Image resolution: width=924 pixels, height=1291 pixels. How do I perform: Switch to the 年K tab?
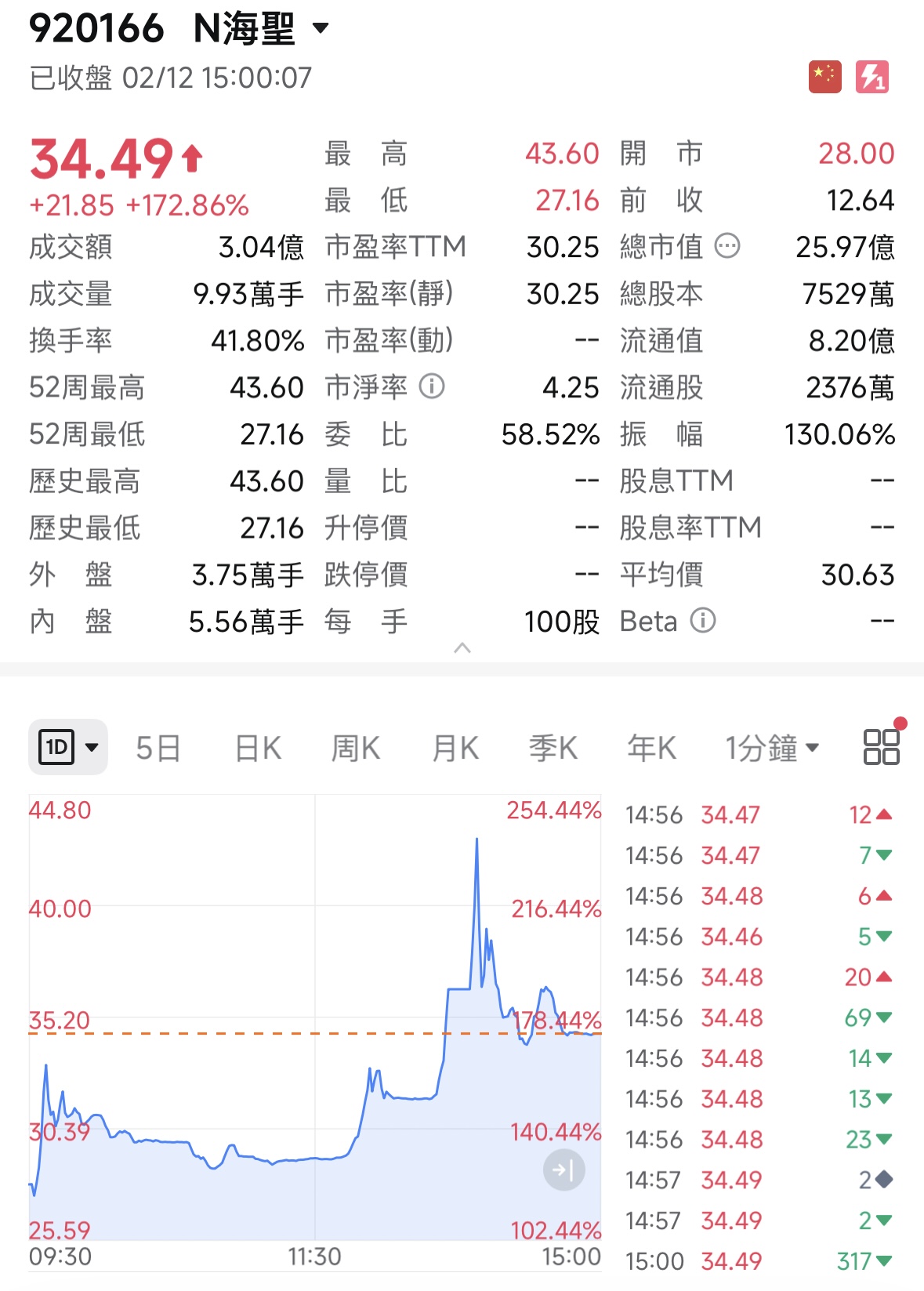[650, 747]
